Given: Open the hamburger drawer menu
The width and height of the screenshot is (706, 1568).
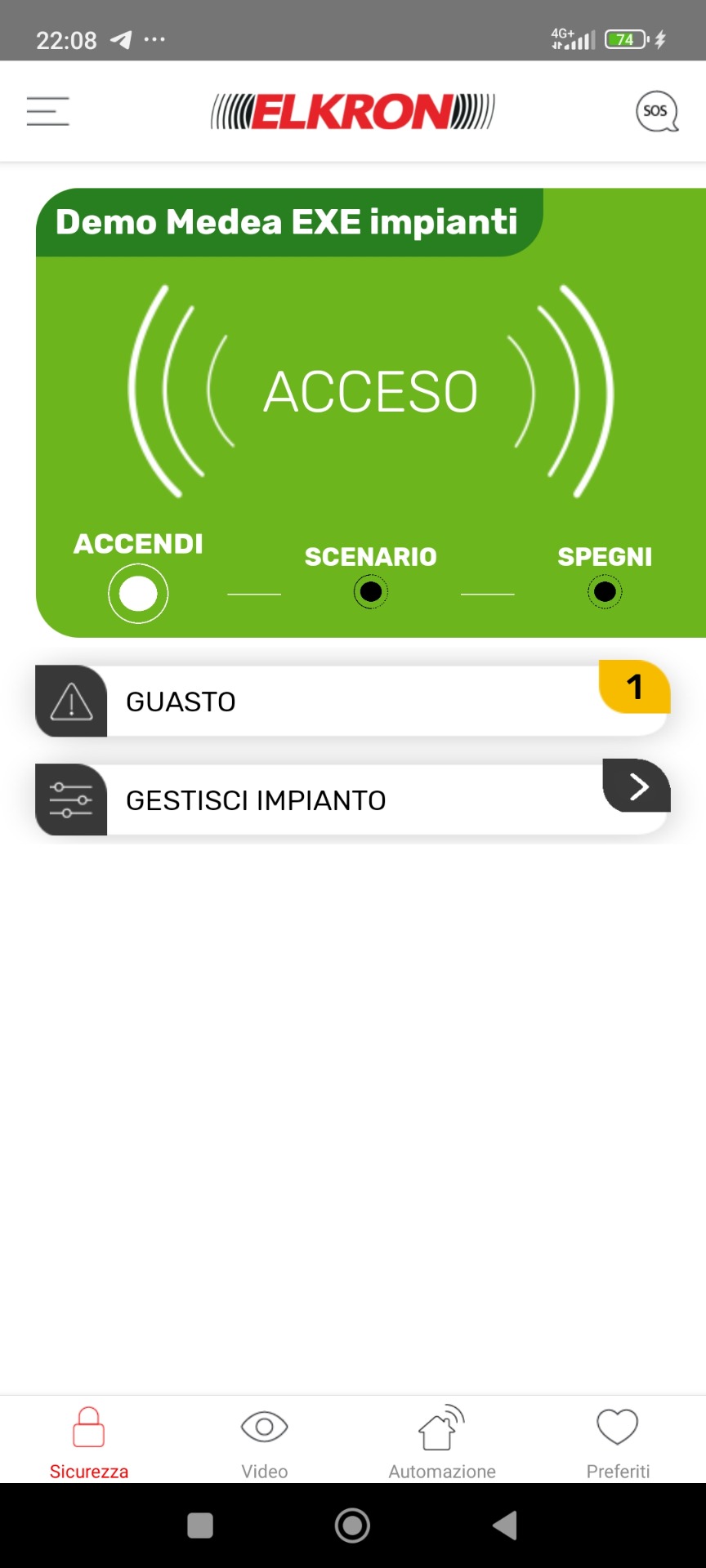Looking at the screenshot, I should coord(47,111).
